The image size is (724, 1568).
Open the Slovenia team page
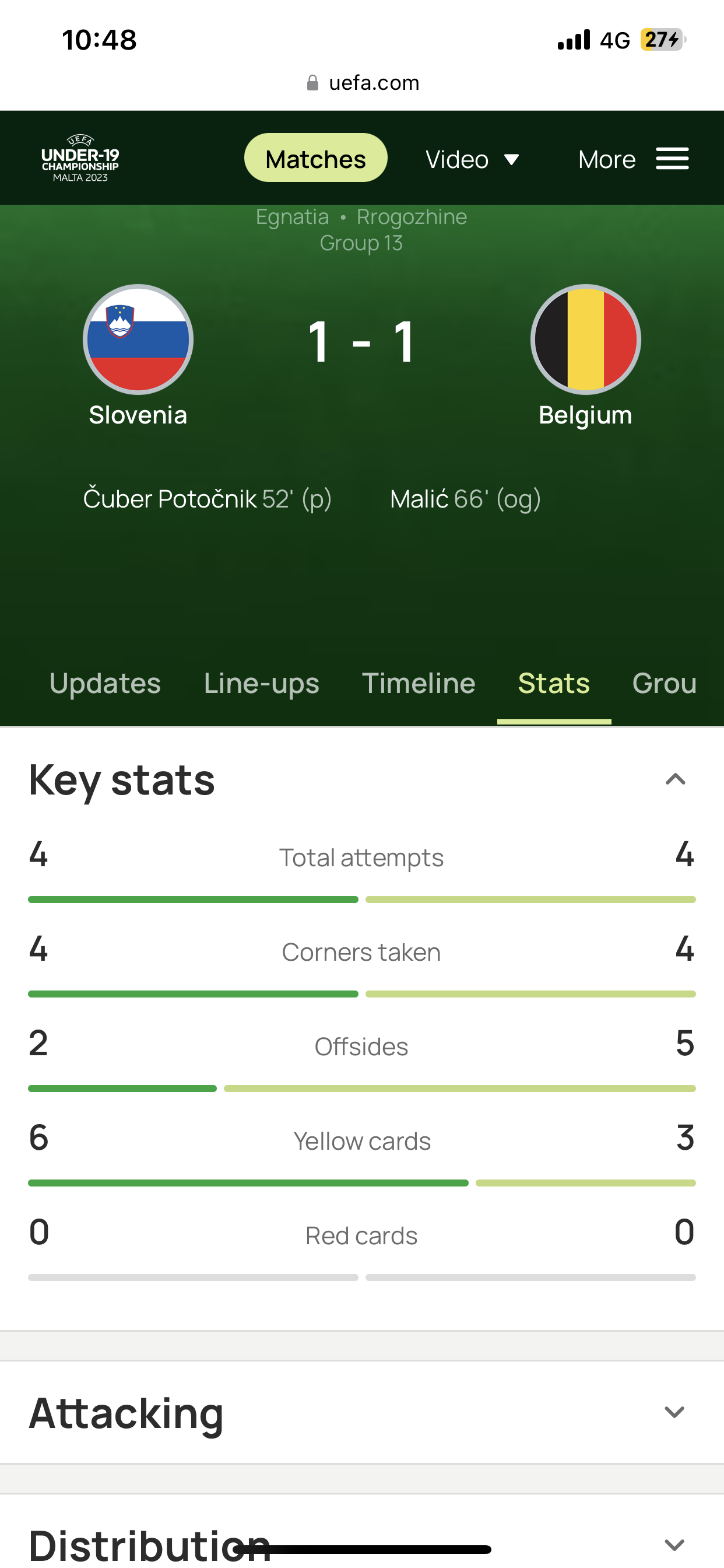pos(138,356)
